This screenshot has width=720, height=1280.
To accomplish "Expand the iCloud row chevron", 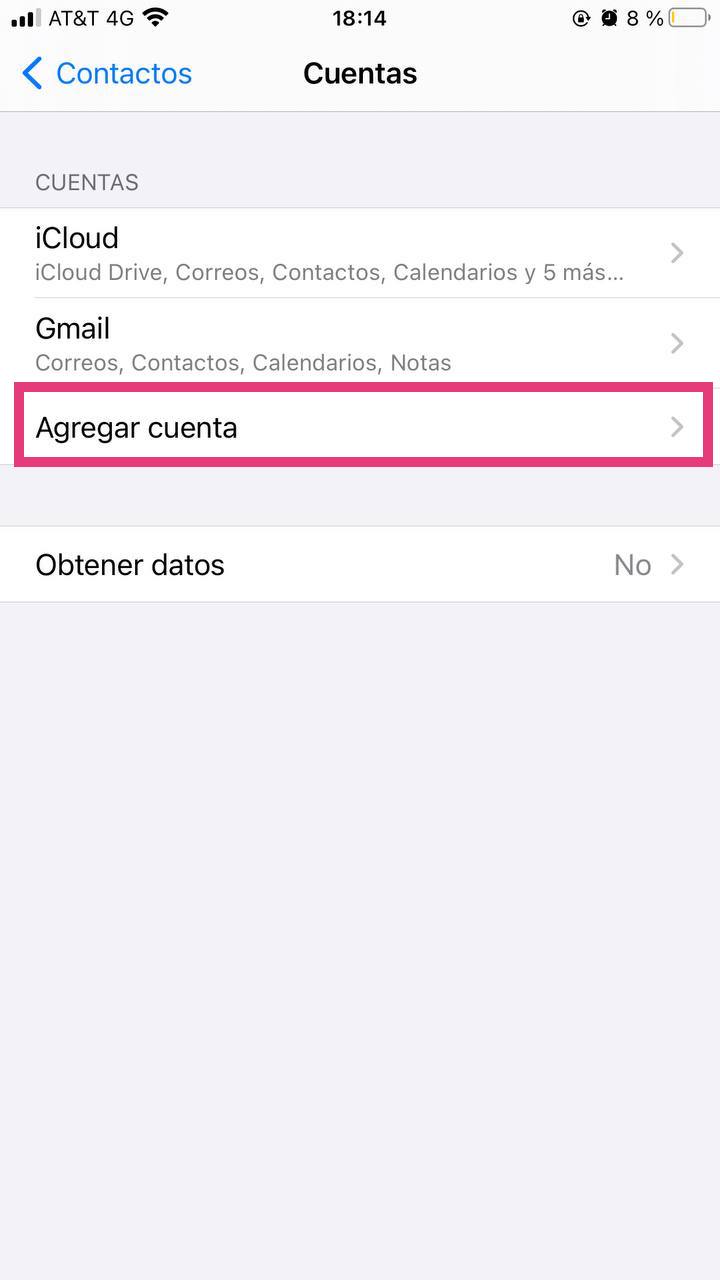I will (677, 253).
